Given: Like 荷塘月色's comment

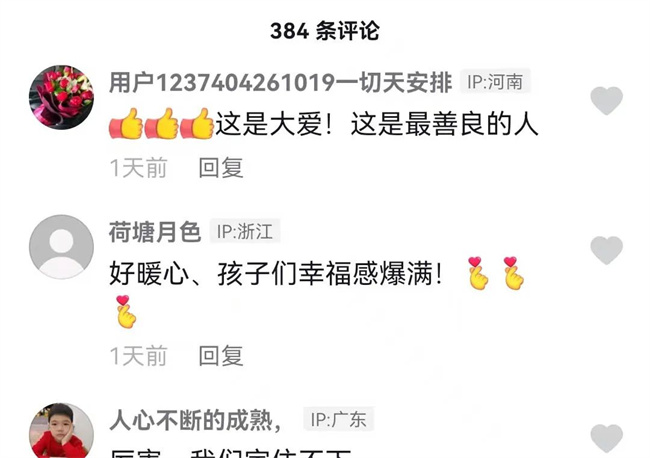Looking at the screenshot, I should click(606, 250).
